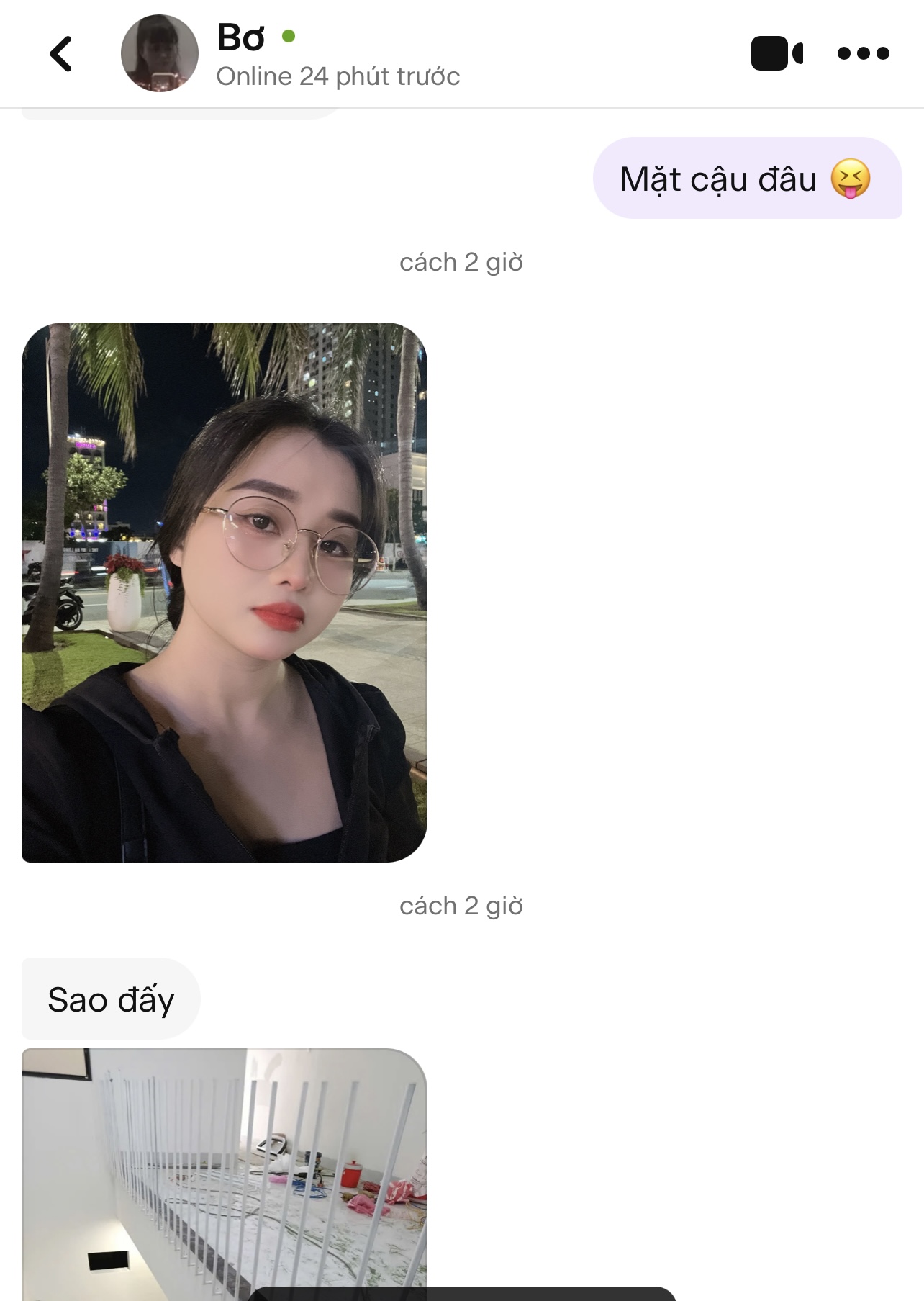Start a video call with Bơ

point(776,53)
